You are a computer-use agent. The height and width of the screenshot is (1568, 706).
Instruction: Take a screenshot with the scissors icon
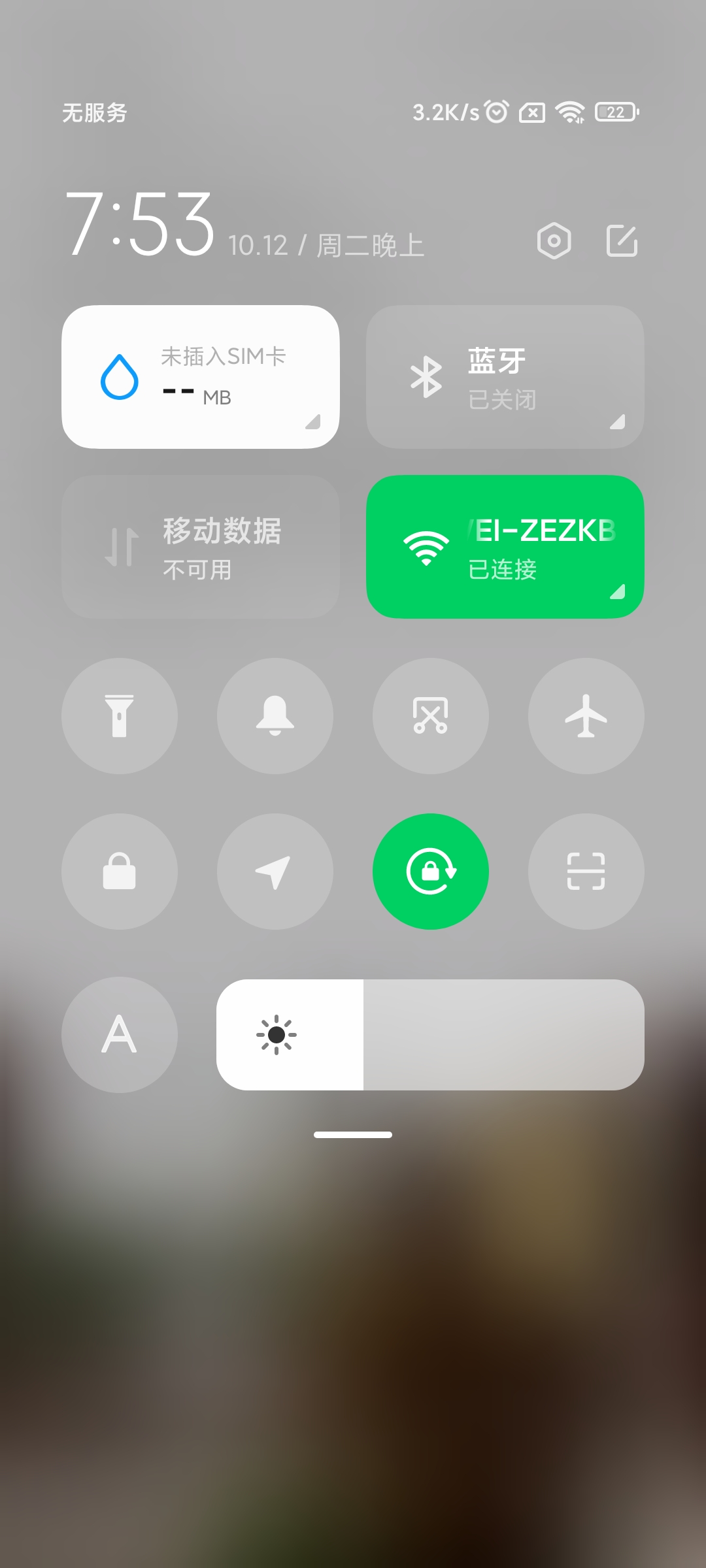tap(431, 716)
